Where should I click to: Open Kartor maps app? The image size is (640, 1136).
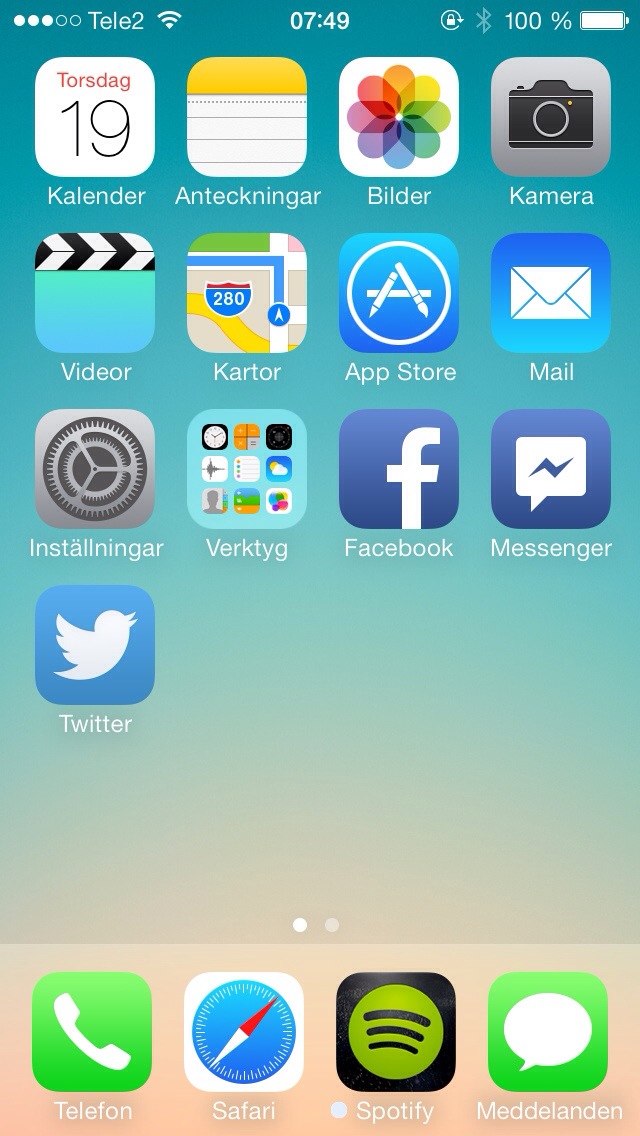[x=247, y=293]
